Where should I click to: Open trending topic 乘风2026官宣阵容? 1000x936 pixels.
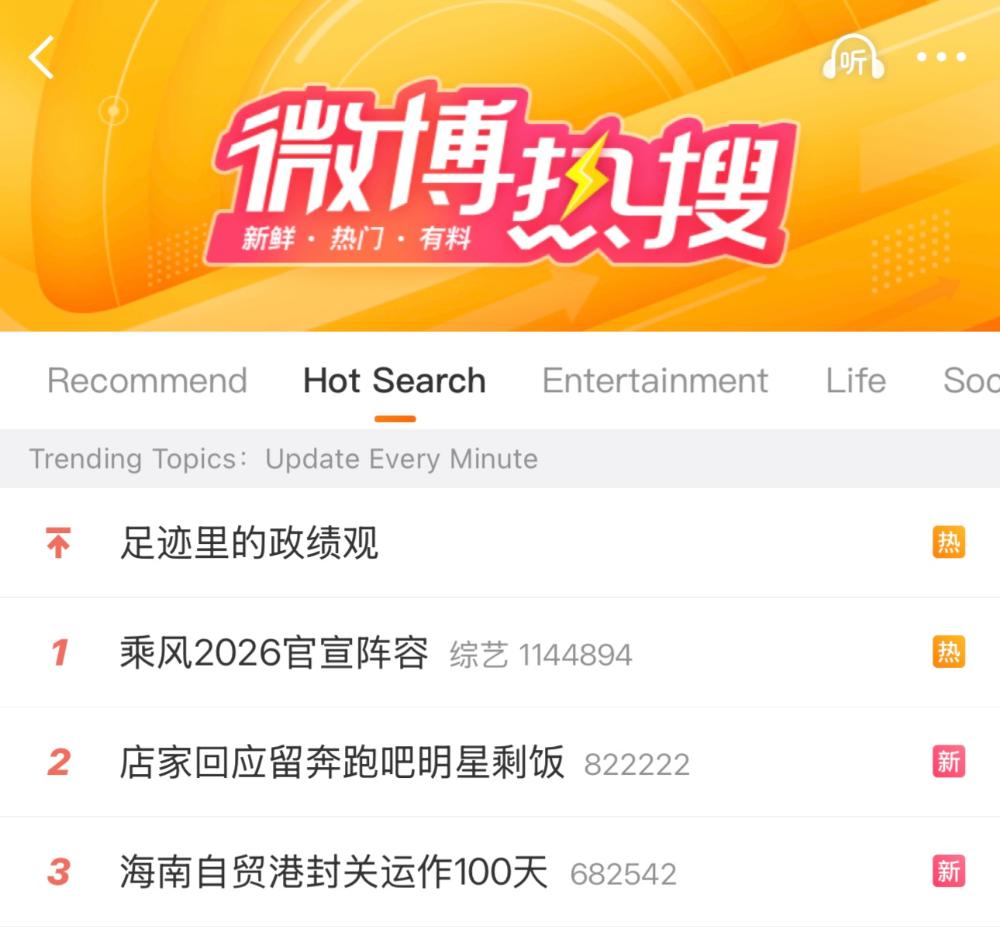[274, 653]
